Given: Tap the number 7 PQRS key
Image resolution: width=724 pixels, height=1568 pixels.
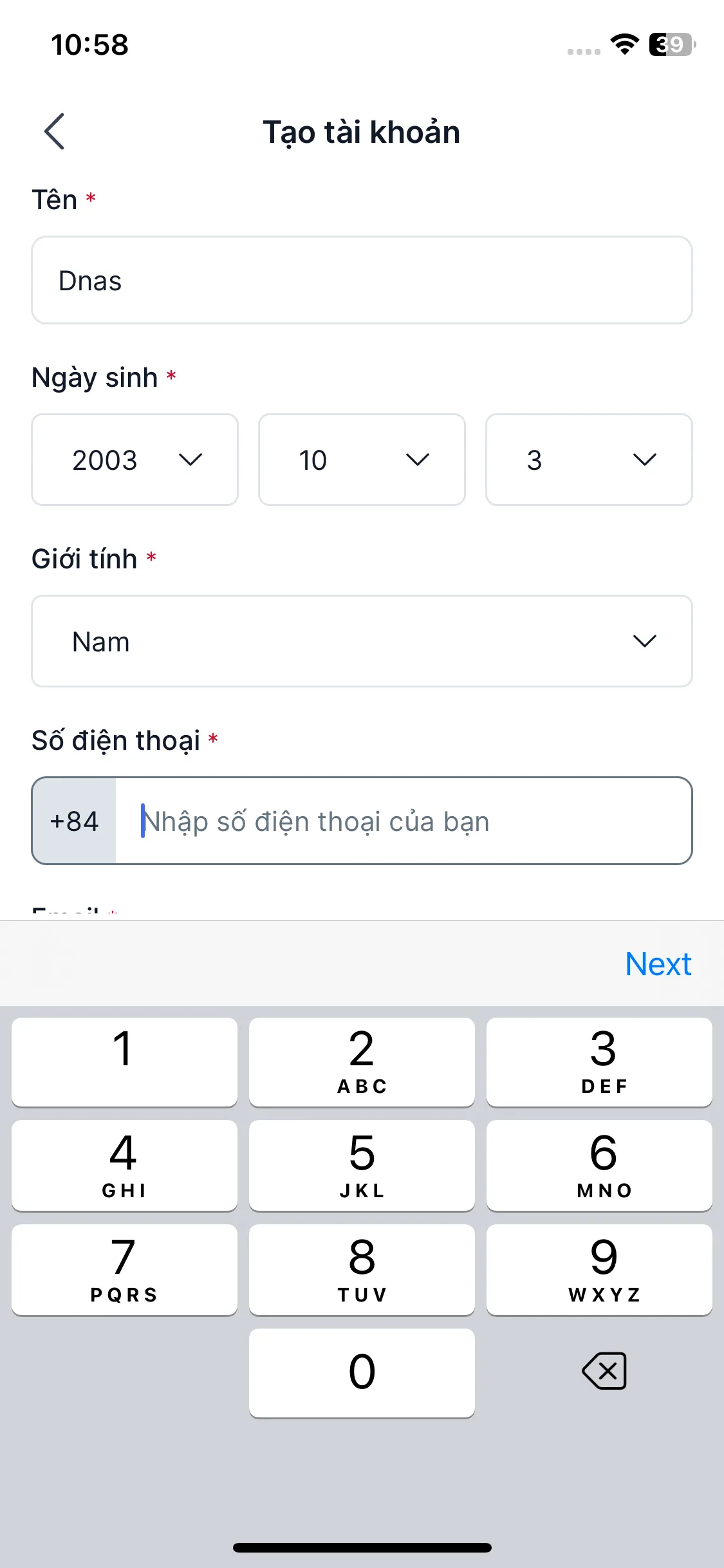Looking at the screenshot, I should [x=124, y=1269].
